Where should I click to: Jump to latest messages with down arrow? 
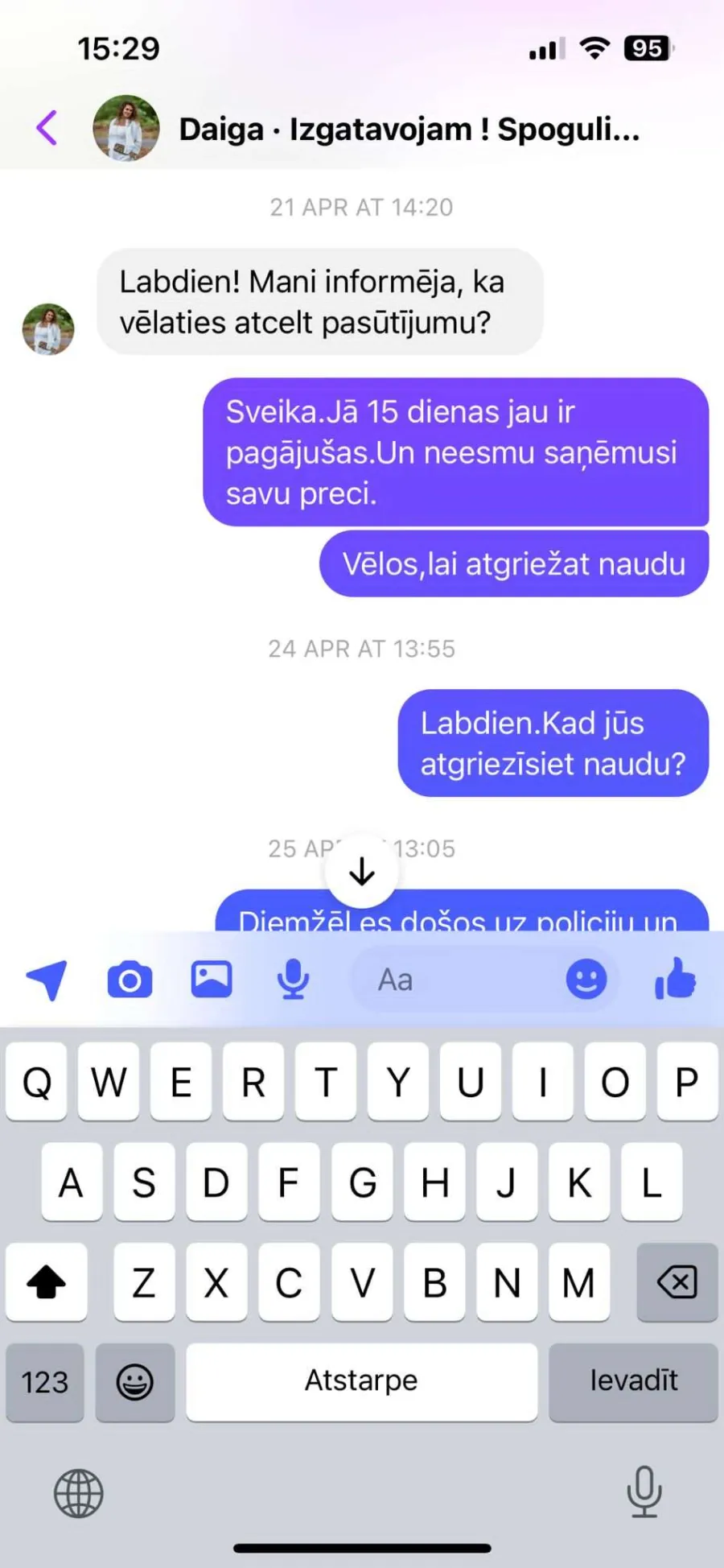[x=362, y=872]
